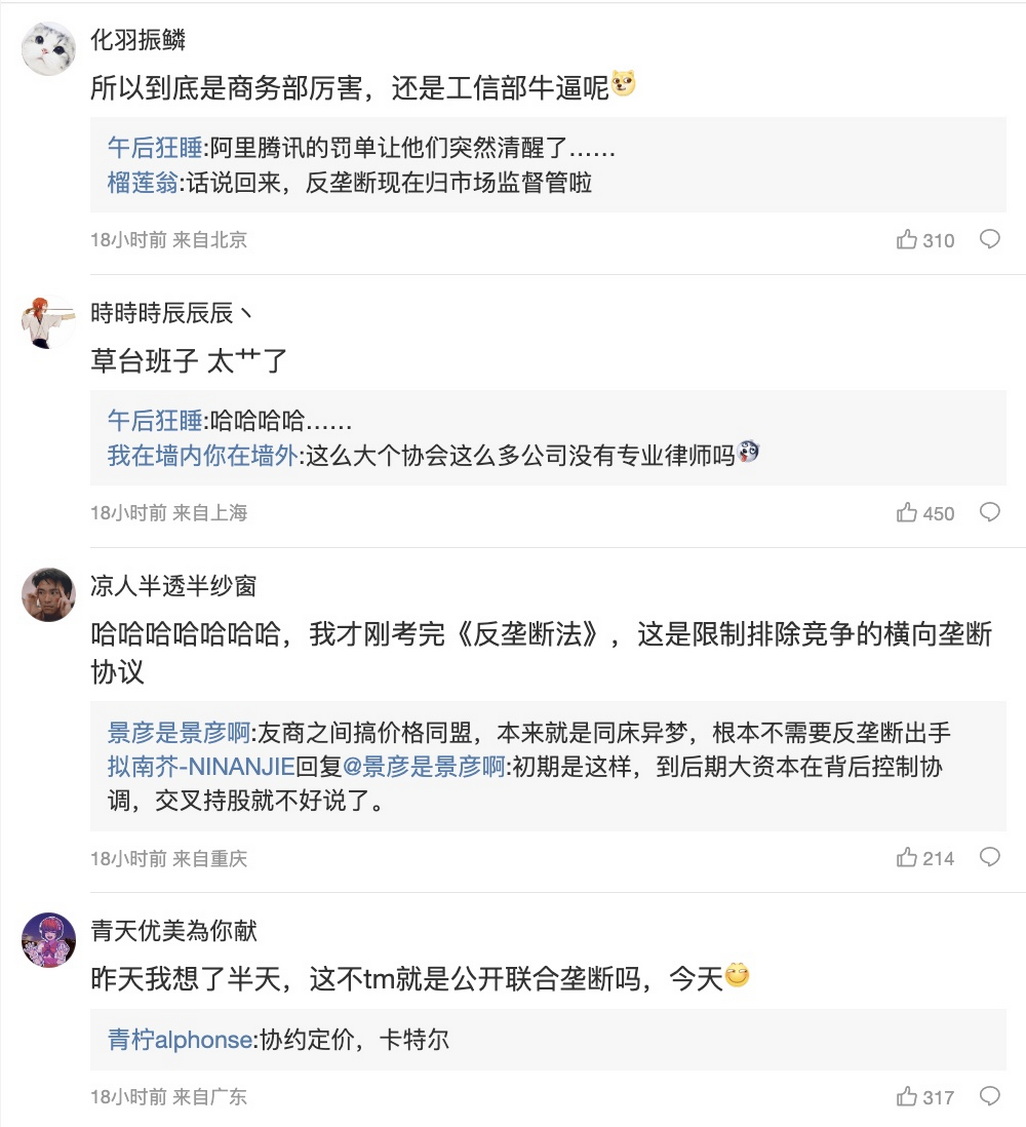
Task: Click the 18小时前 来自北京 timestamp
Action: [169, 240]
